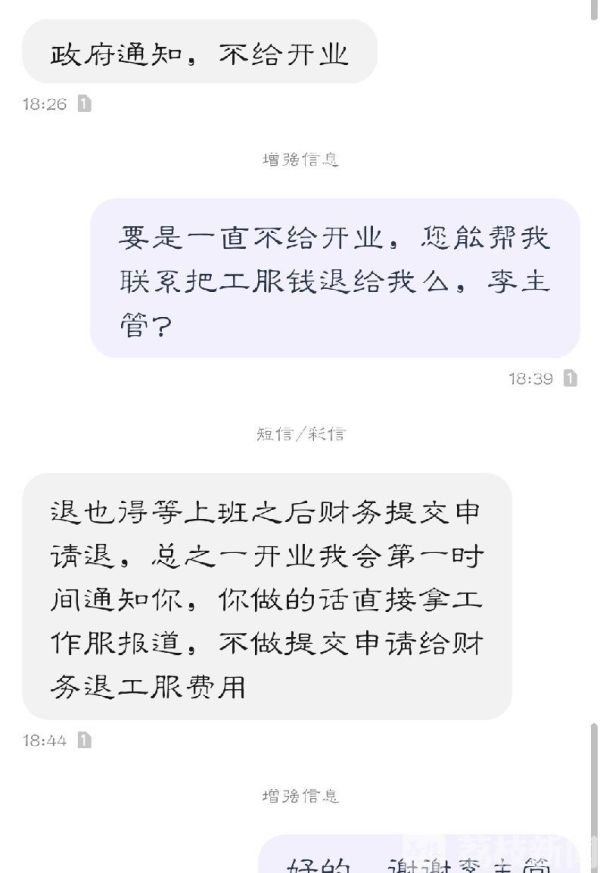Select the sent message asking about 工服钱 refund
Image resolution: width=600 pixels, height=873 pixels.
[334, 279]
